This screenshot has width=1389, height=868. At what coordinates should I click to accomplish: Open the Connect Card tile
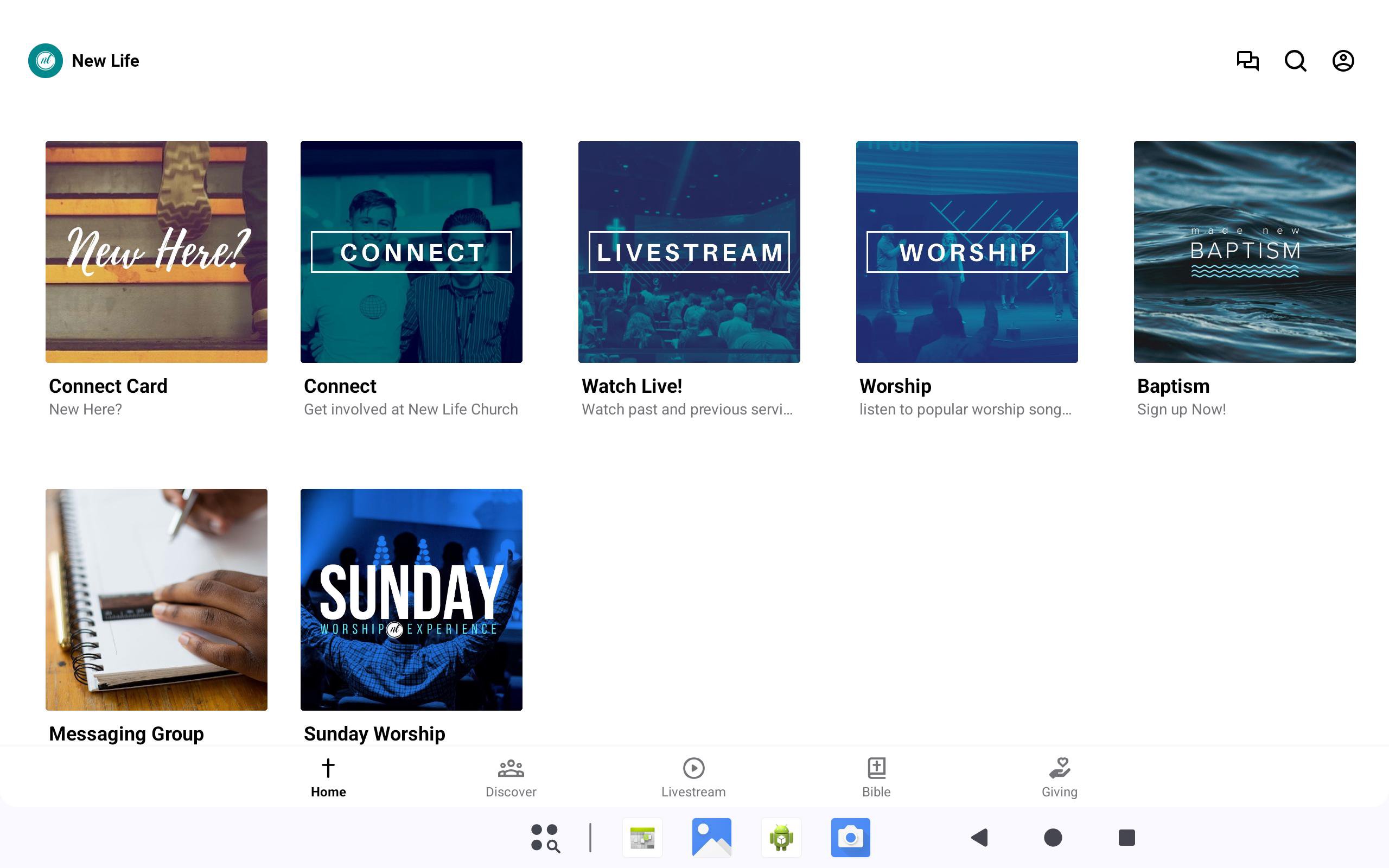pyautogui.click(x=156, y=252)
